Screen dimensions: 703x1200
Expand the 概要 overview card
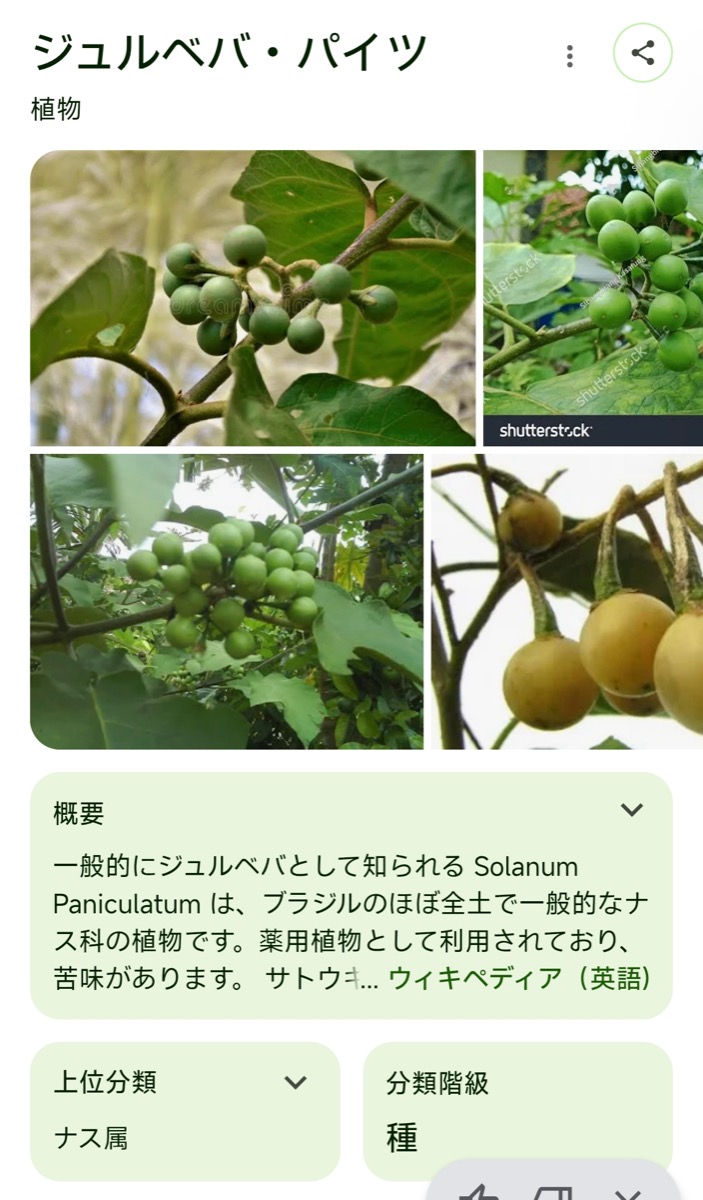[x=631, y=810]
